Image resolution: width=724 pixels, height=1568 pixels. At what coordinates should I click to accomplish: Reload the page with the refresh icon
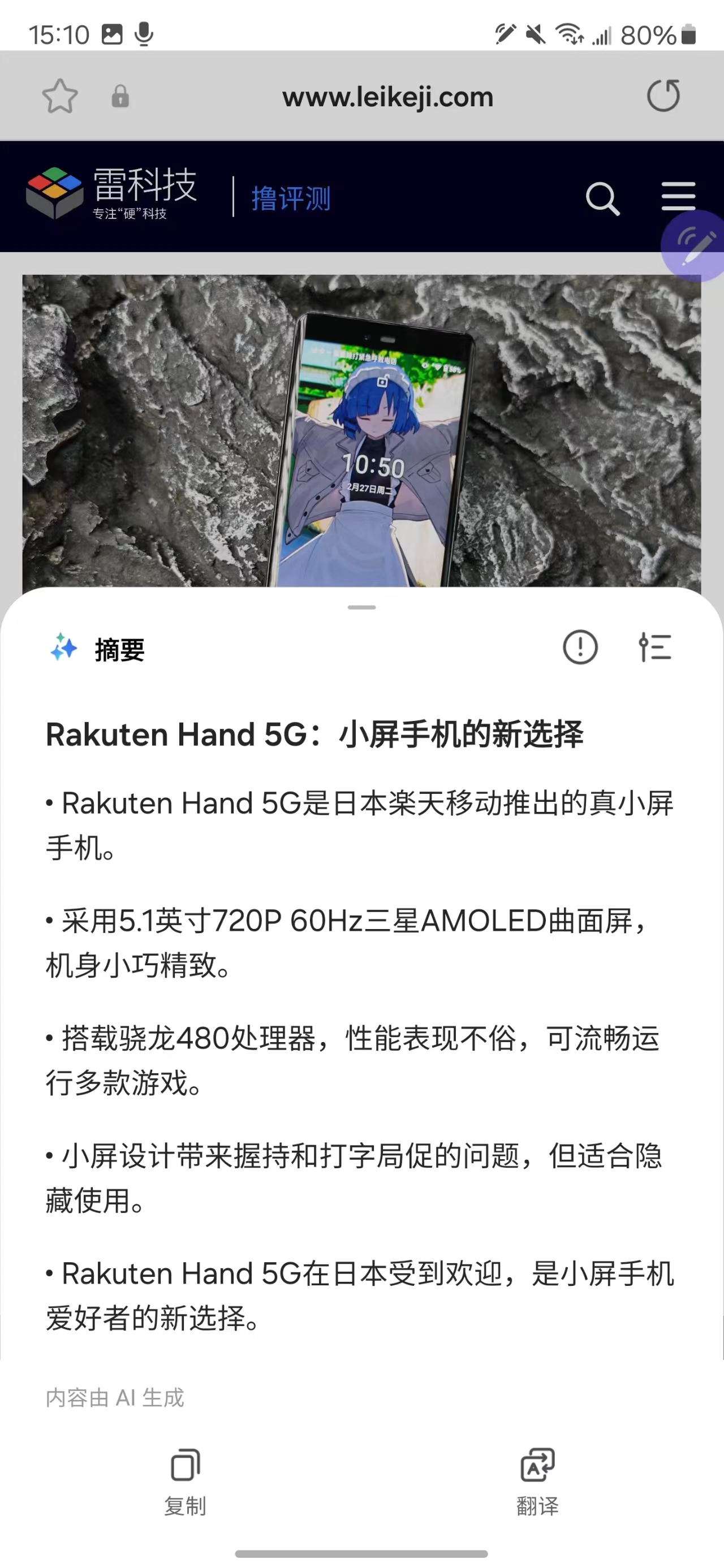pos(663,96)
